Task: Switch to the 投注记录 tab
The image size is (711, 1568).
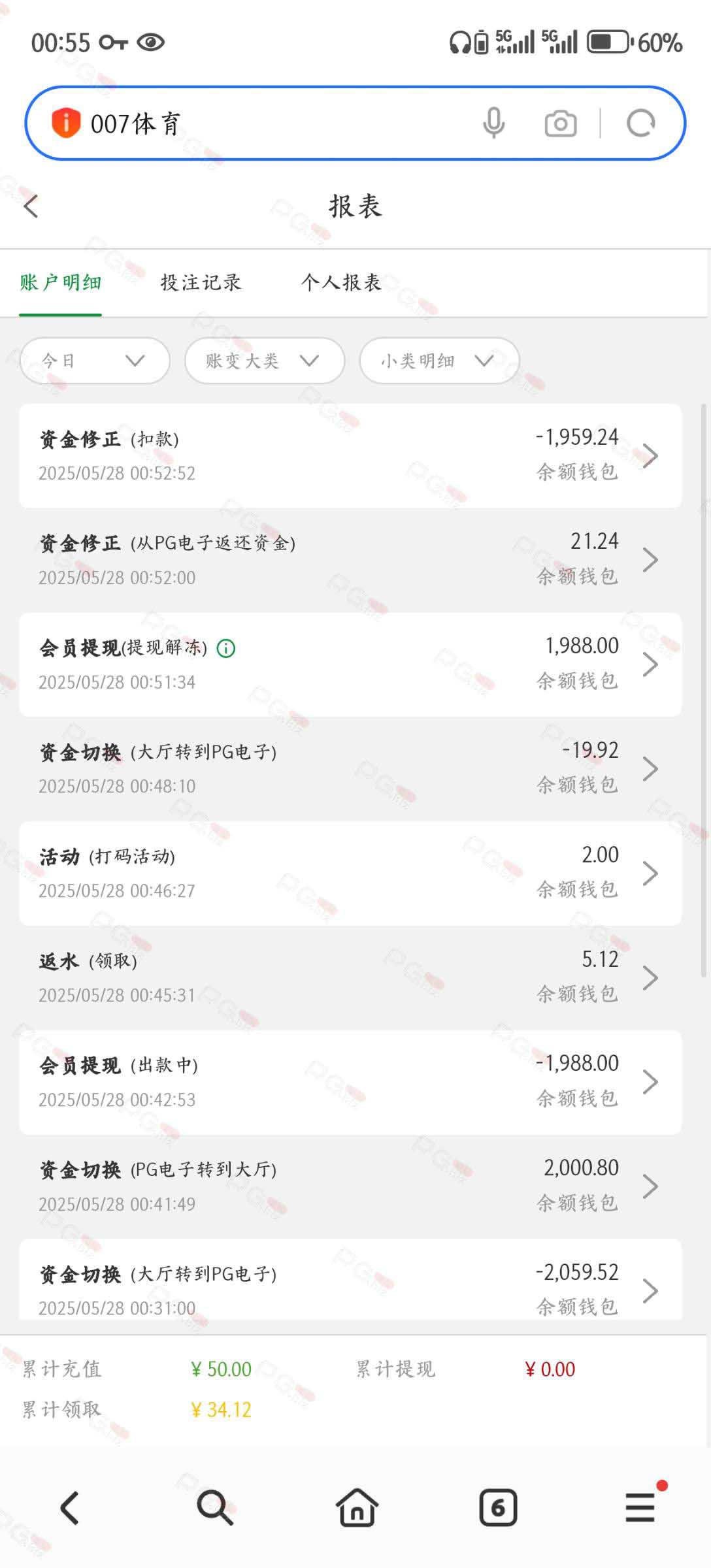Action: pyautogui.click(x=201, y=282)
